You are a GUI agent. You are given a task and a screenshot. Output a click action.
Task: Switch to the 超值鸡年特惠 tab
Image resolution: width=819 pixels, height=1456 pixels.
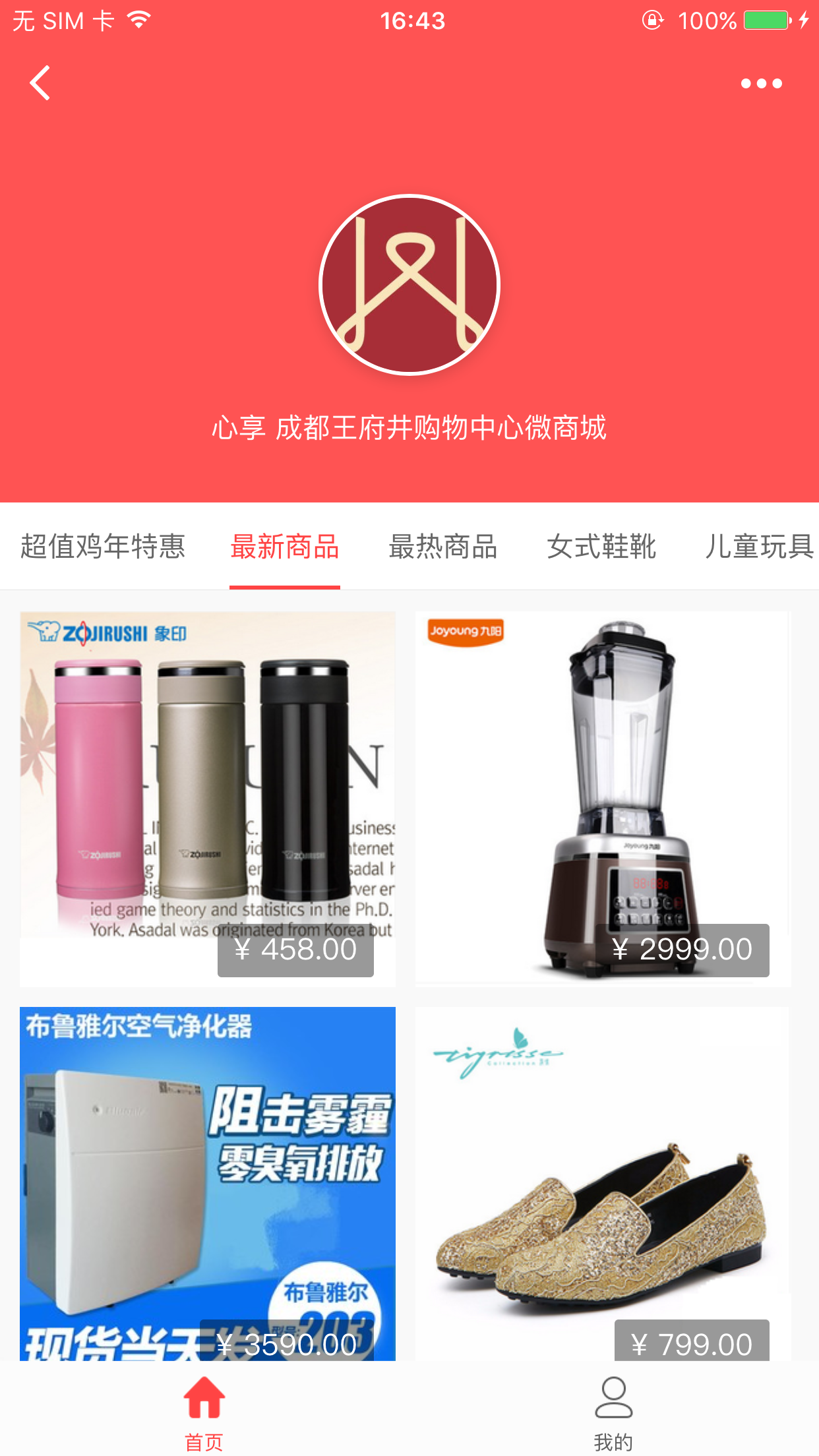pos(103,547)
